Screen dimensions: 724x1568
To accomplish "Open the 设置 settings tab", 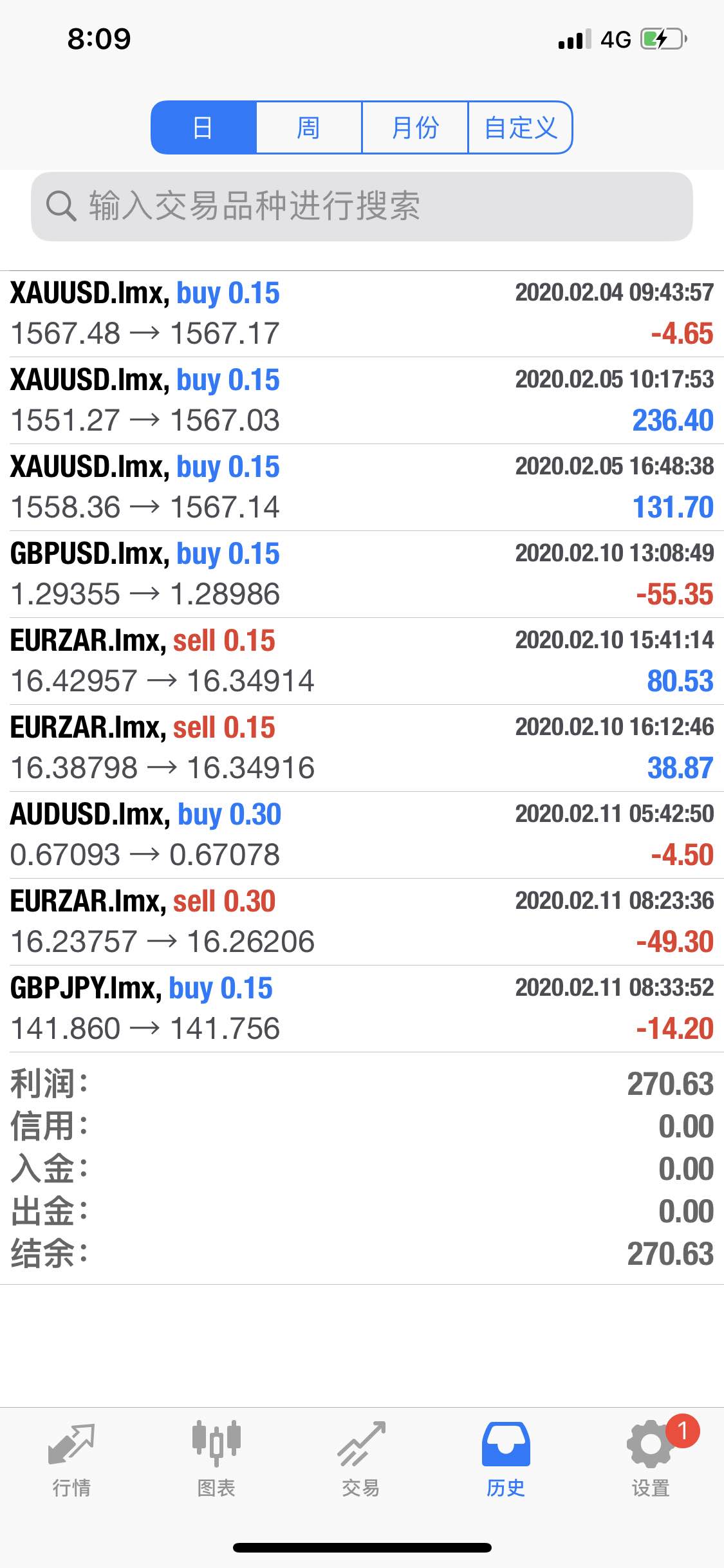I will [651, 1459].
